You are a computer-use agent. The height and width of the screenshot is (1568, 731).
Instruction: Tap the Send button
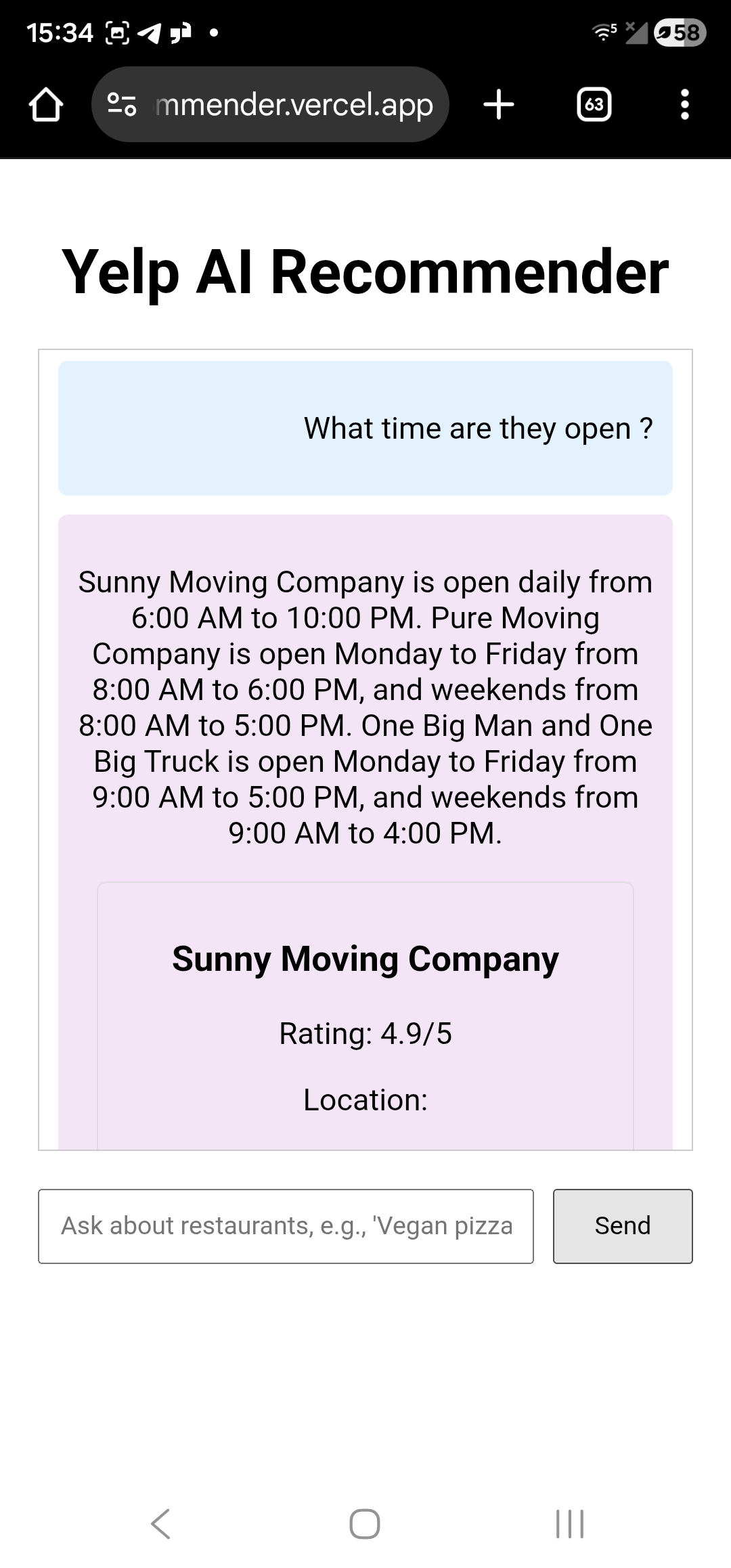[622, 1226]
